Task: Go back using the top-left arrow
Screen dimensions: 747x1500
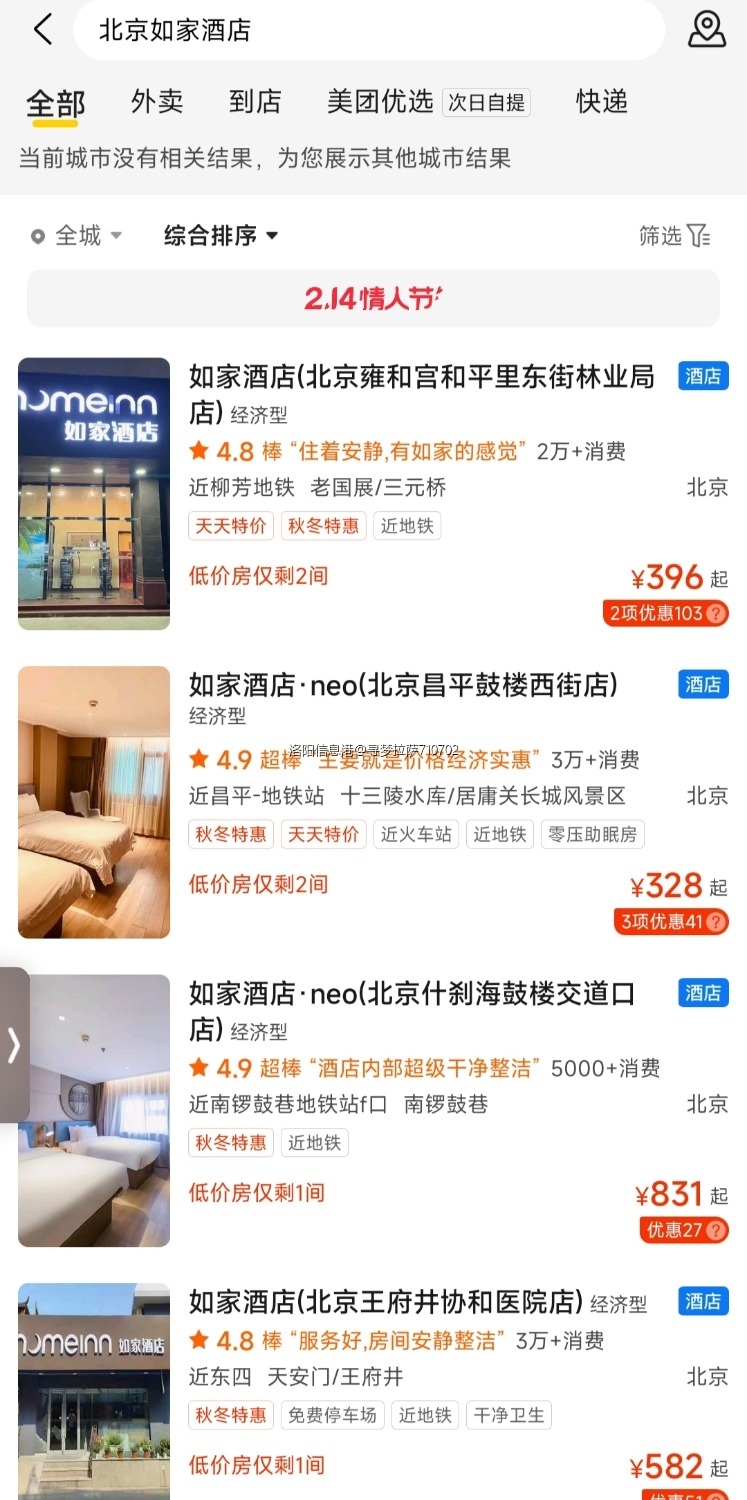Action: (43, 30)
